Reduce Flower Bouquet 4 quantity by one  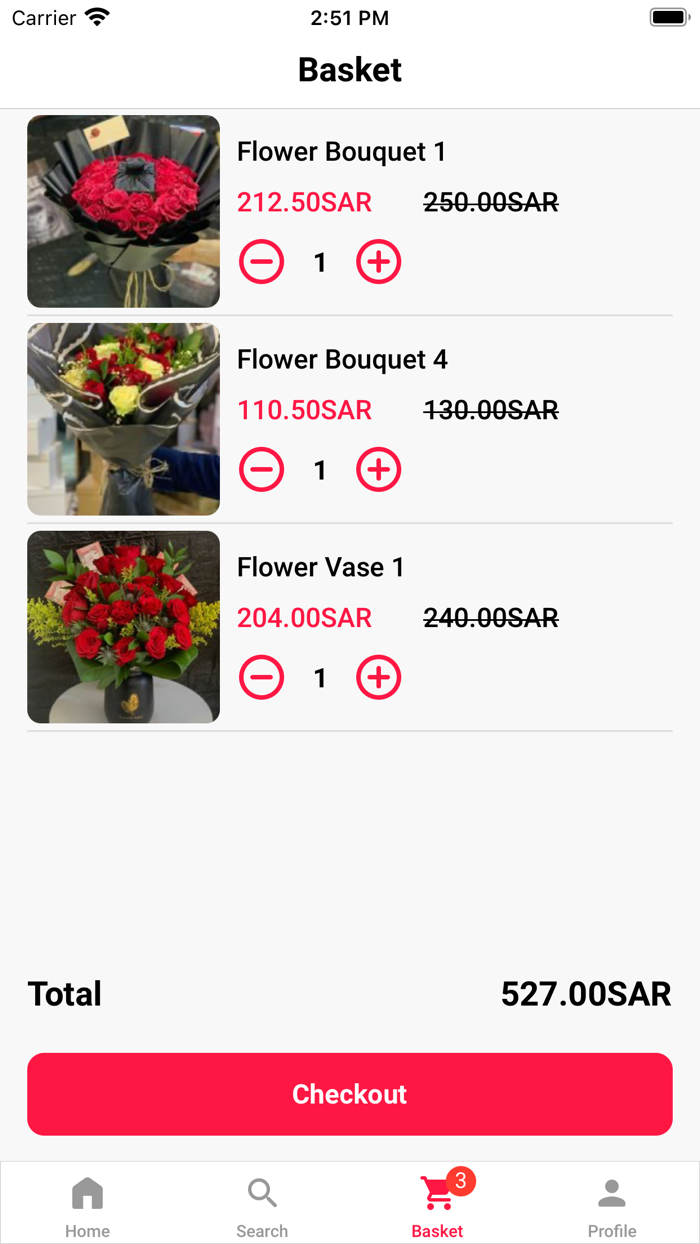tap(261, 470)
